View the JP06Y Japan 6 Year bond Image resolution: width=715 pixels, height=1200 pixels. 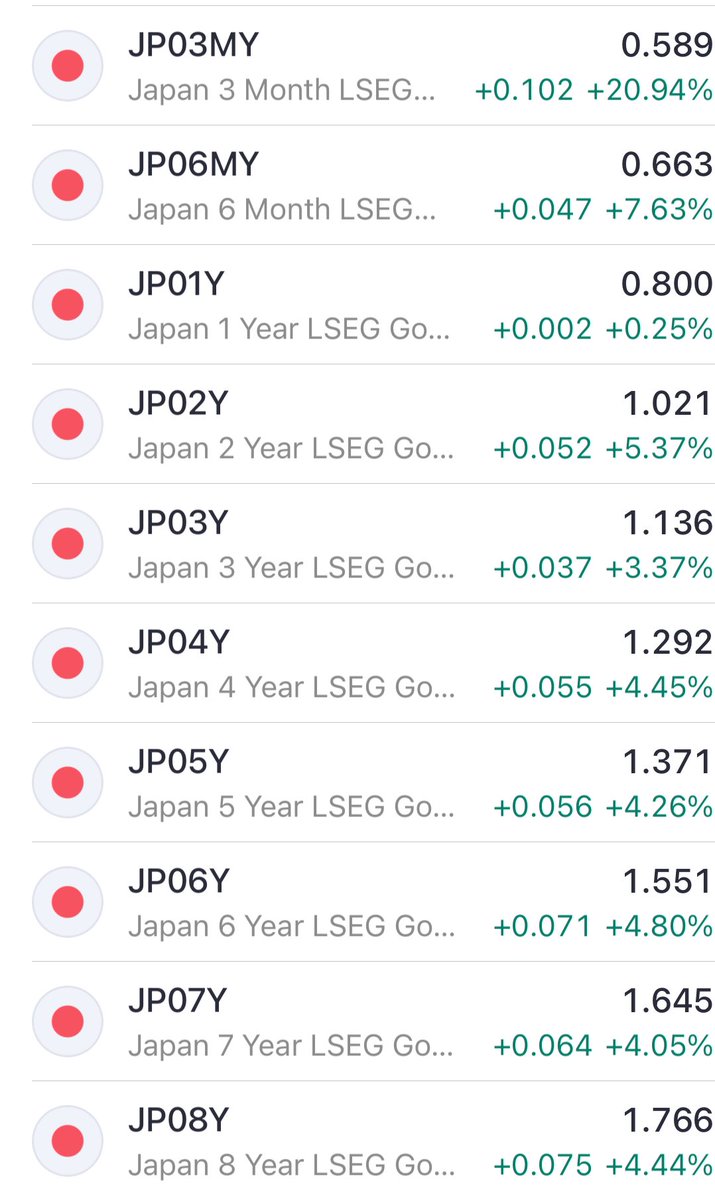(x=357, y=902)
